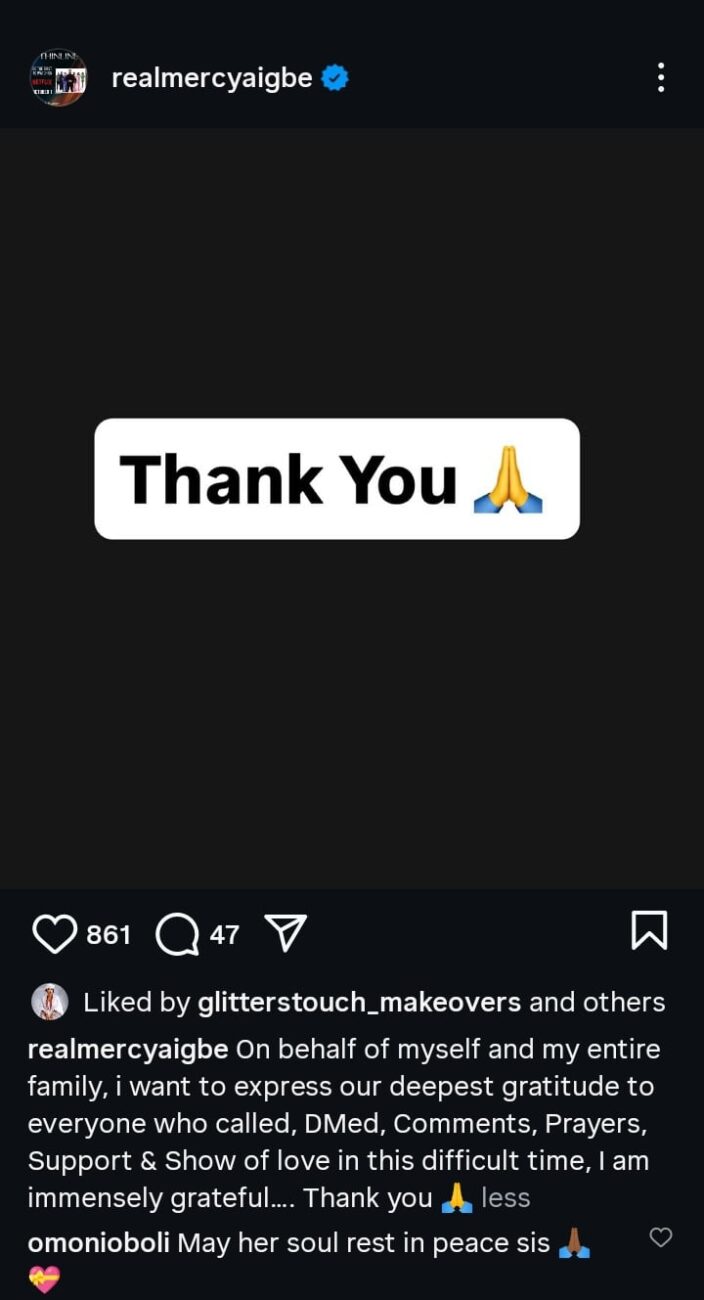
Task: Open realmercyaigbe's profile picture
Action: click(x=58, y=78)
